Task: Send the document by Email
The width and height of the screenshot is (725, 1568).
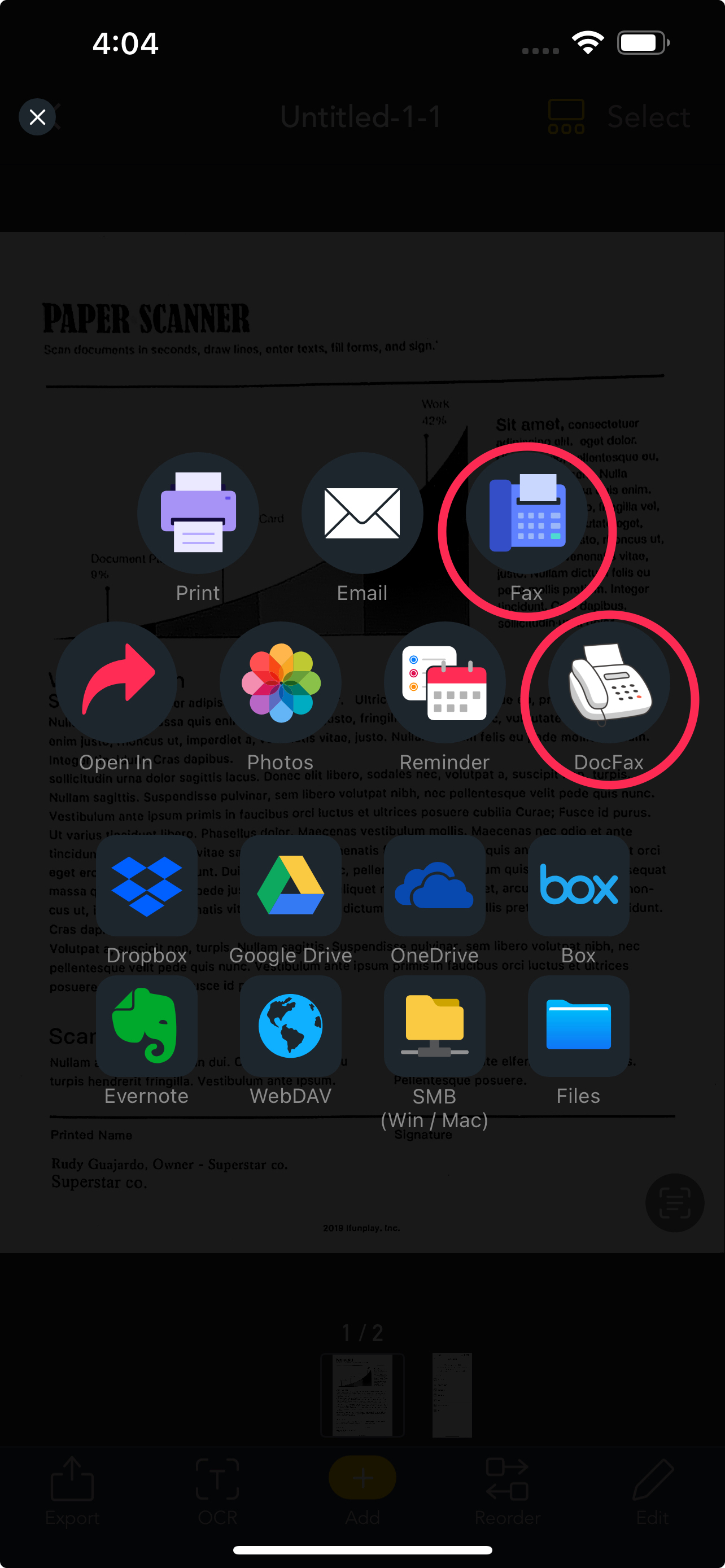Action: coord(362,513)
